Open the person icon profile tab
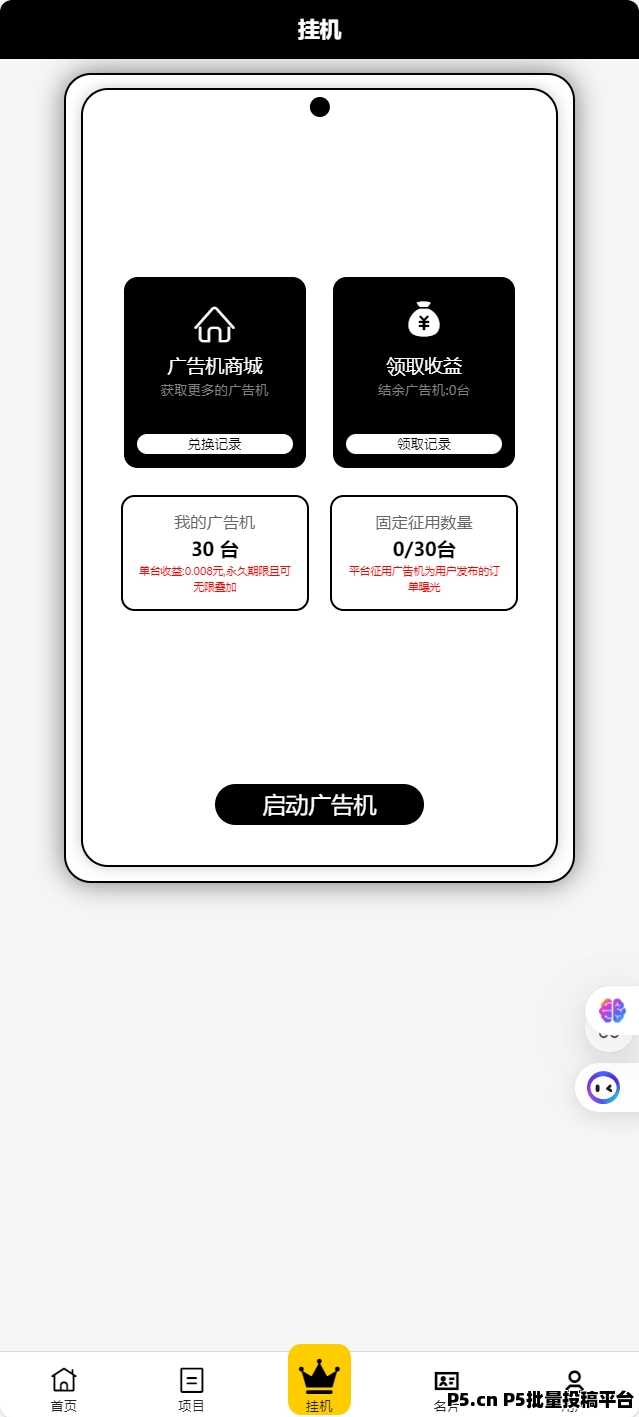Screen dimensions: 639x1417 click(574, 1386)
